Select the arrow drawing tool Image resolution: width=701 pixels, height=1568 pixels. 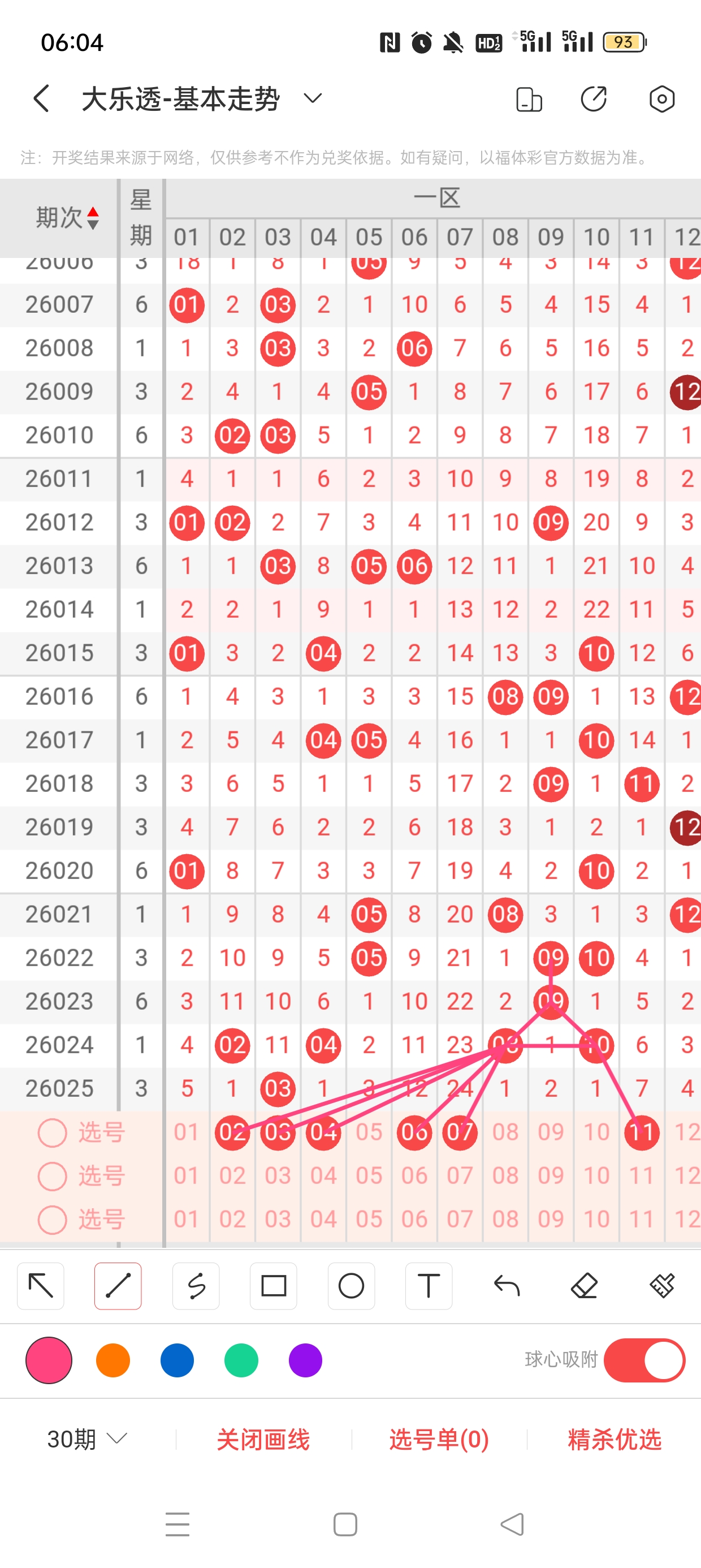(x=41, y=1286)
